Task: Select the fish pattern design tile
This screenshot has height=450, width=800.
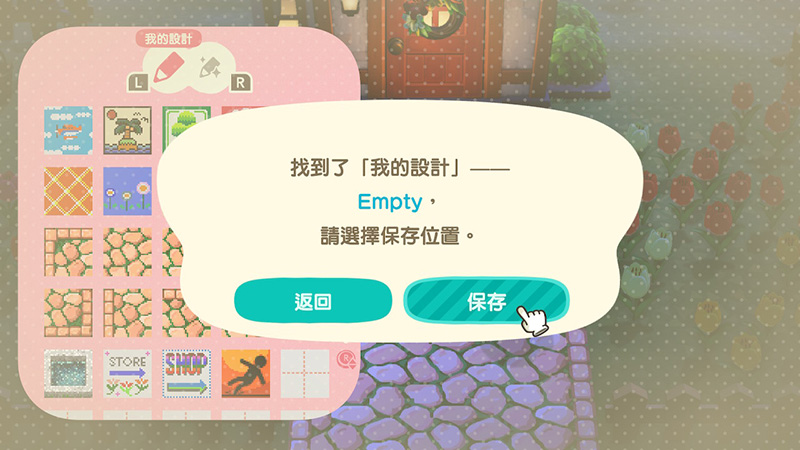Action: click(68, 131)
